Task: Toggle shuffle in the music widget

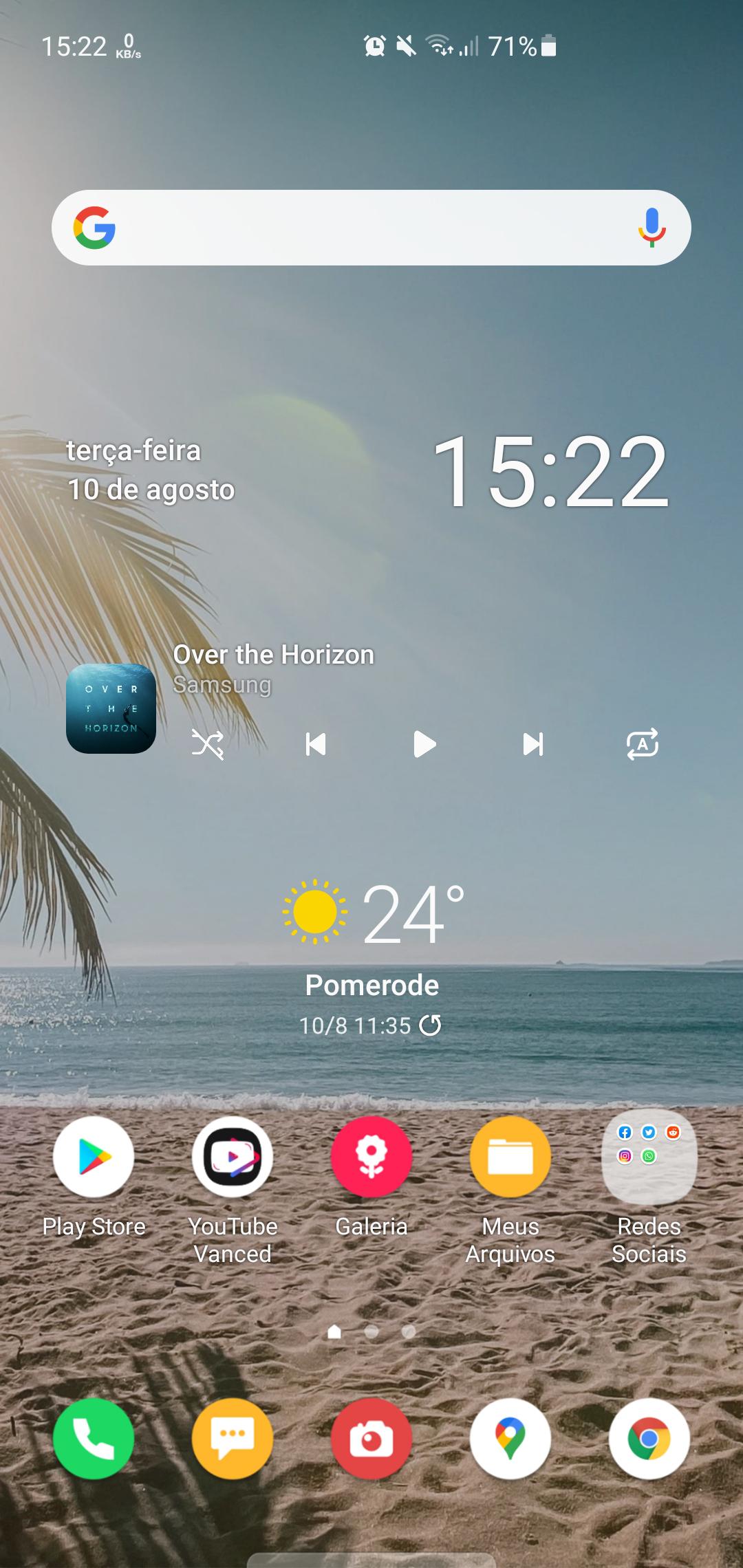Action: [x=207, y=744]
